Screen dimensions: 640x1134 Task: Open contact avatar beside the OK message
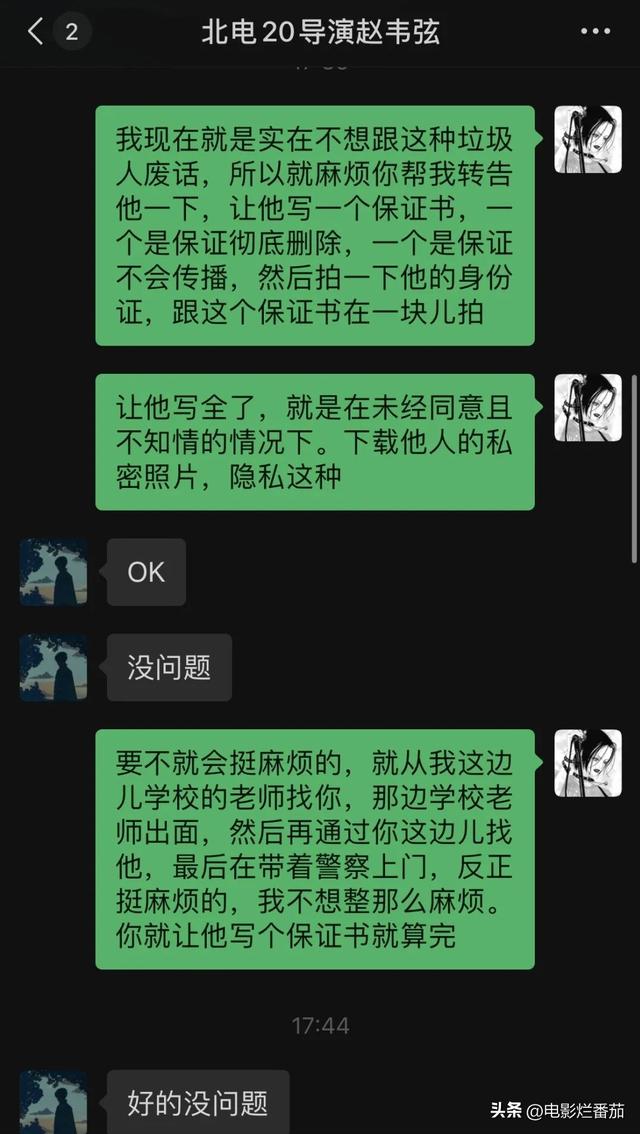(x=54, y=572)
